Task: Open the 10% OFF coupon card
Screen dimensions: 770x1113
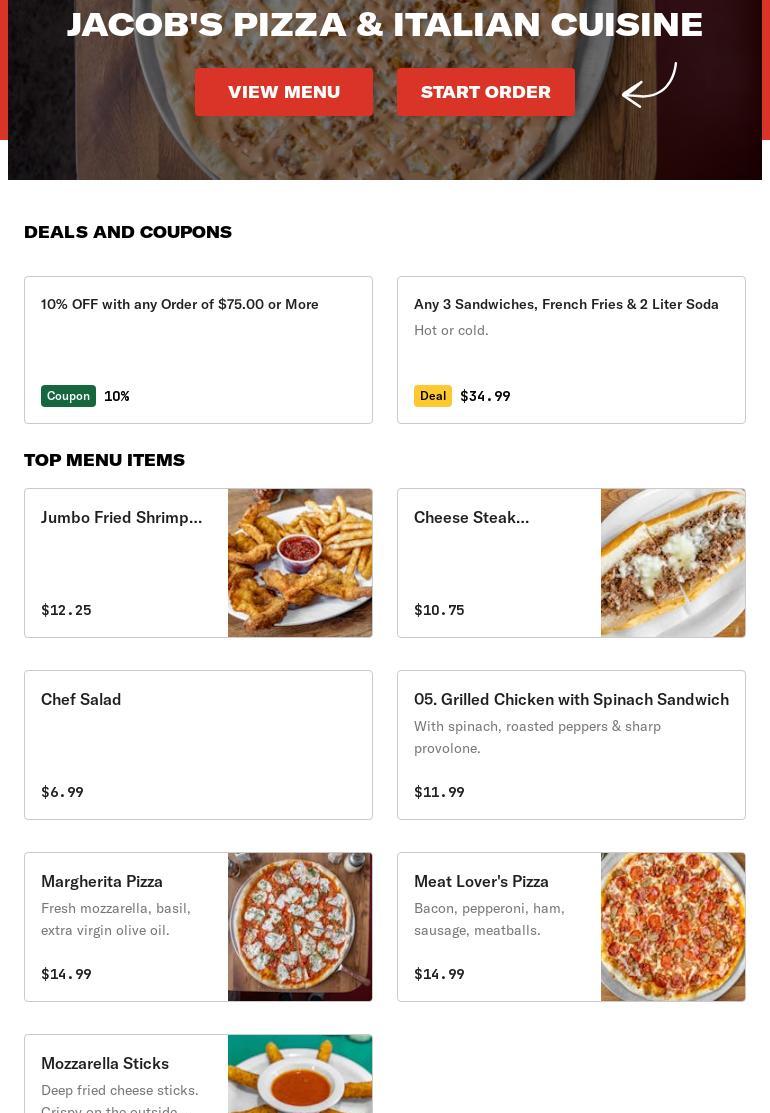Action: (x=198, y=350)
